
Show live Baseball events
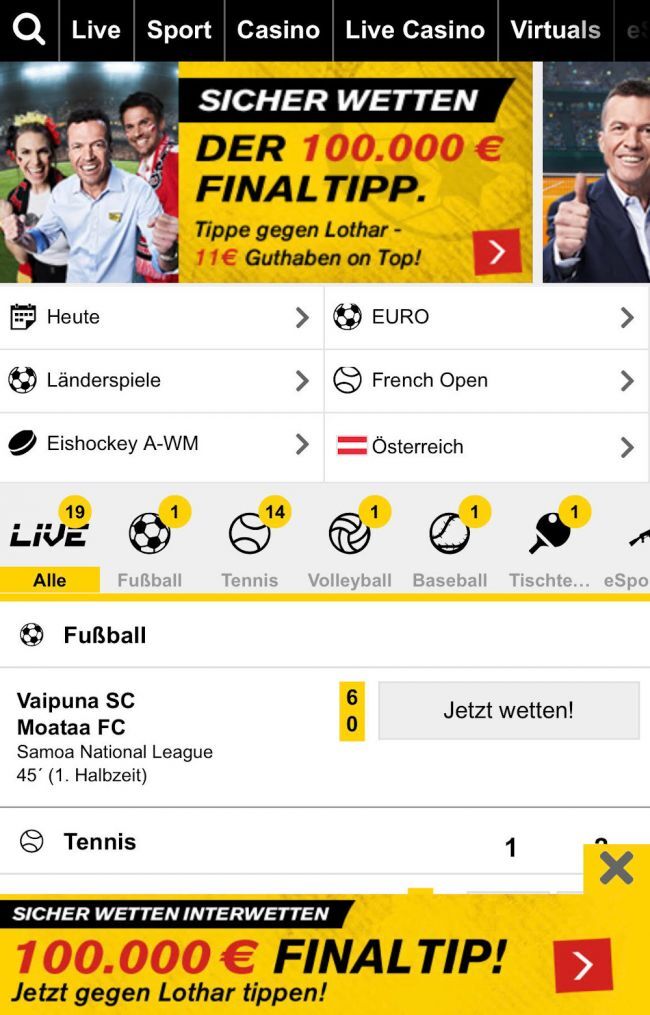click(449, 548)
